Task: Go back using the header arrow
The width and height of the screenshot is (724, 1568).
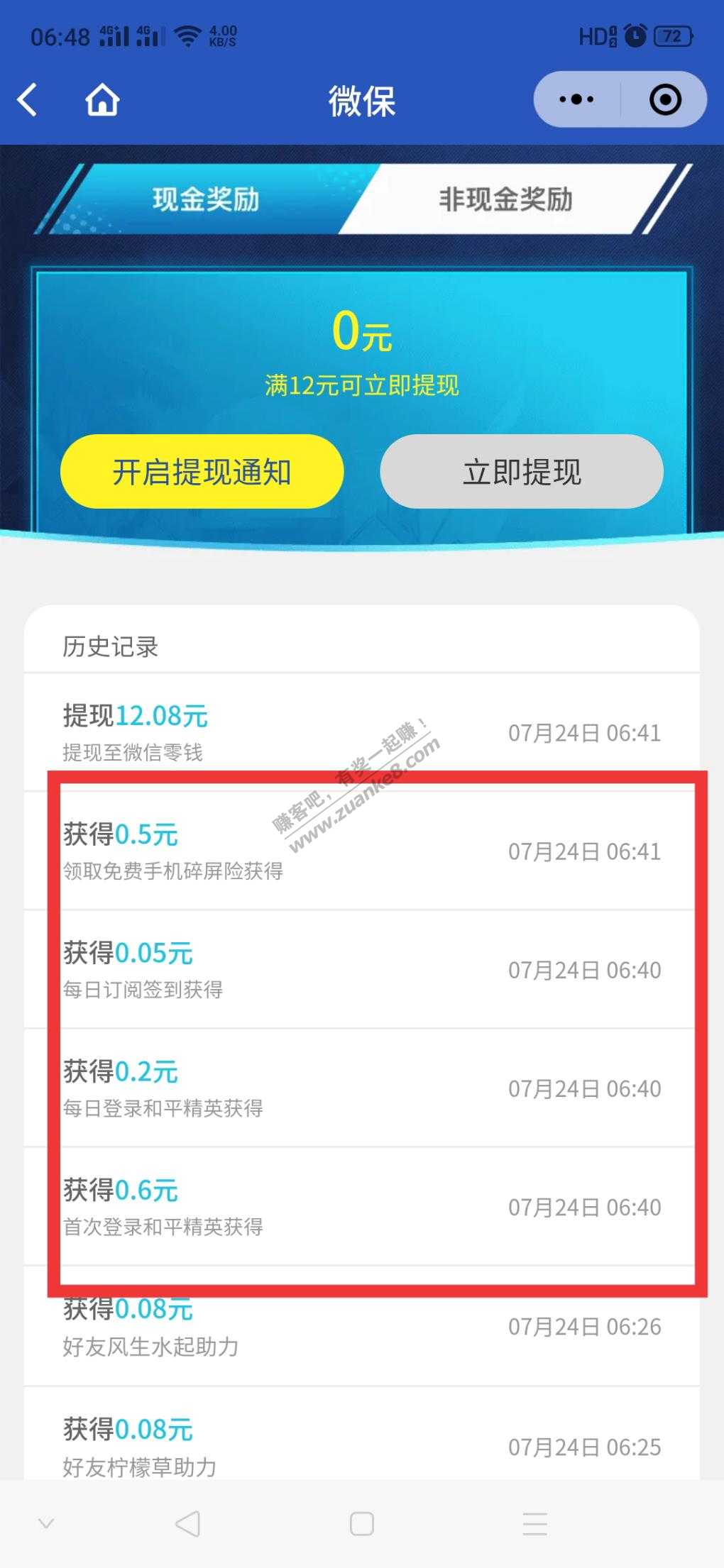Action: [x=27, y=100]
